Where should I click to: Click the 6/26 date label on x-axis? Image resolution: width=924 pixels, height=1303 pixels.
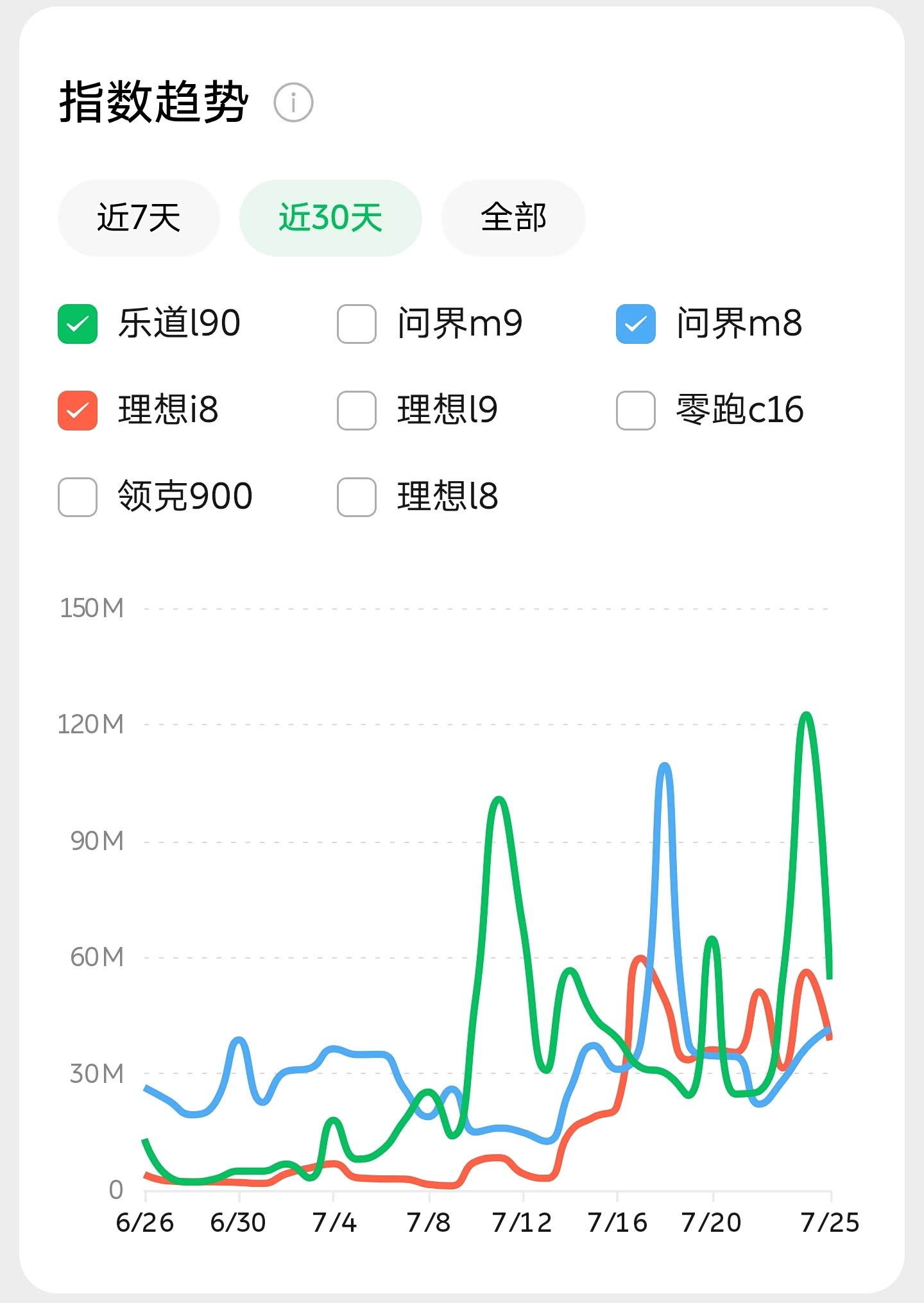[146, 1221]
